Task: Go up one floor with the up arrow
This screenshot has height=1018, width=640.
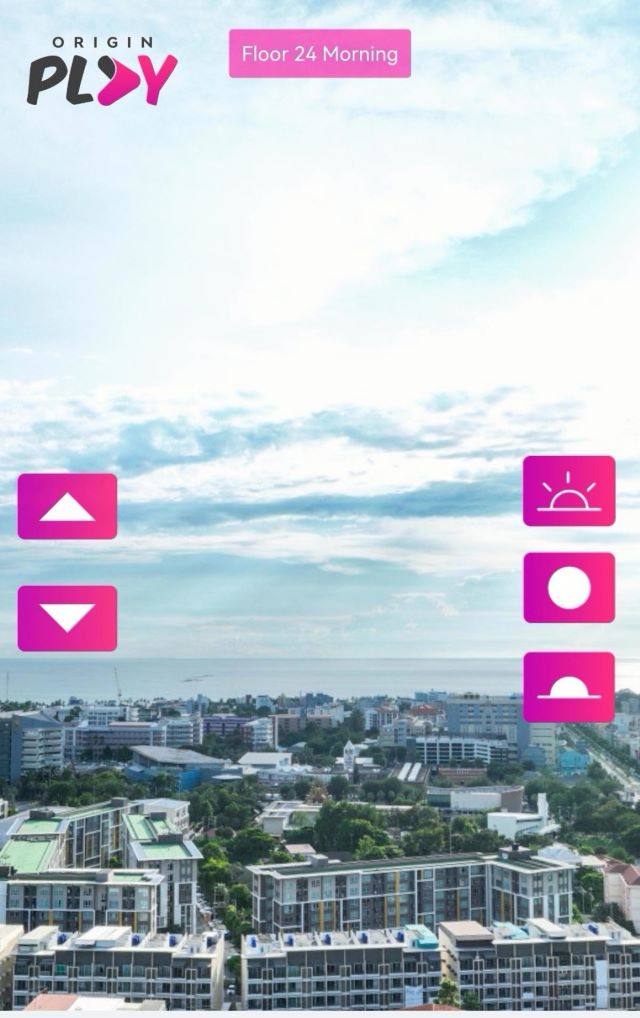Action: (67, 506)
